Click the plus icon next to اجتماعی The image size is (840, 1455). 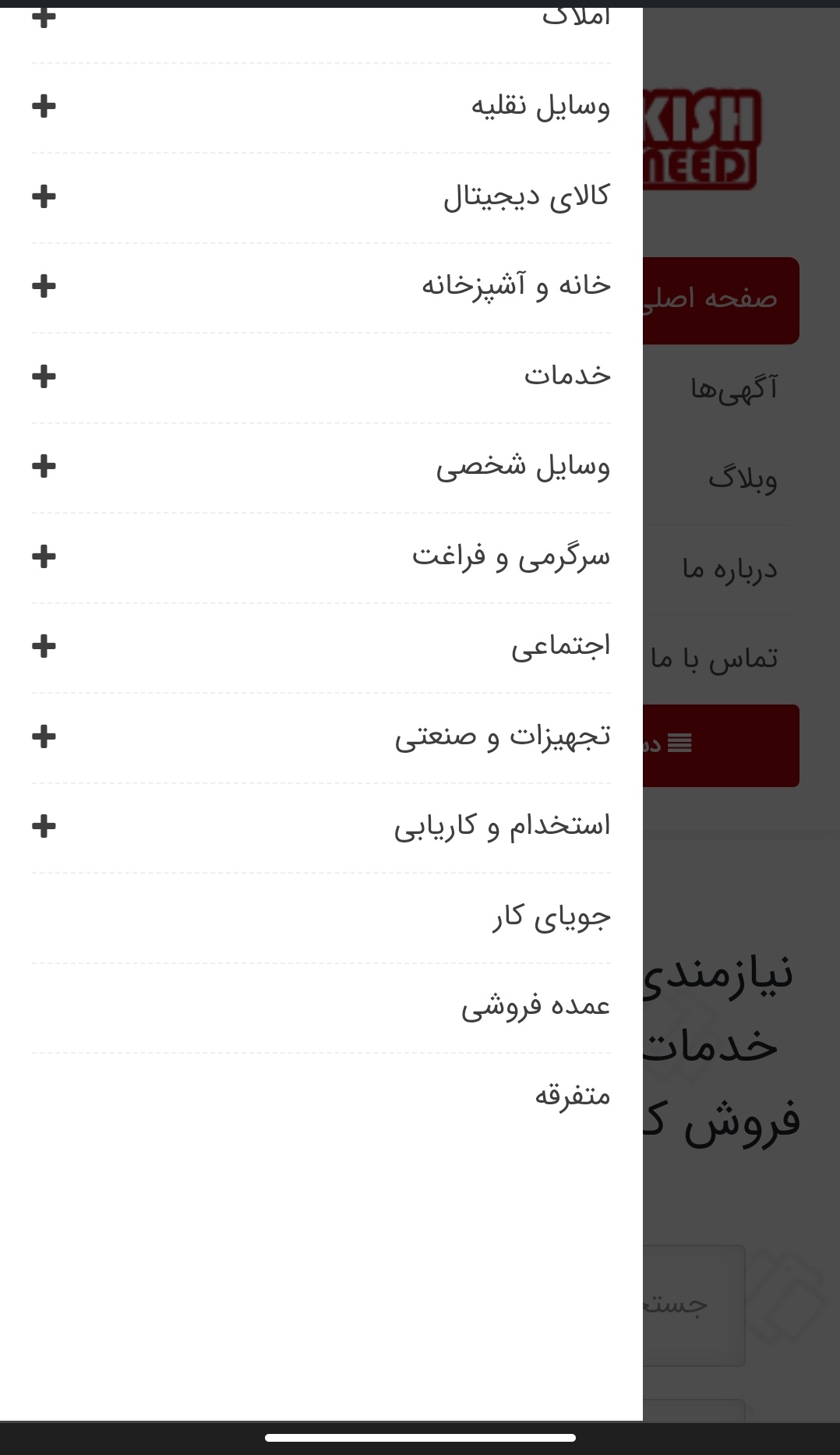(44, 645)
